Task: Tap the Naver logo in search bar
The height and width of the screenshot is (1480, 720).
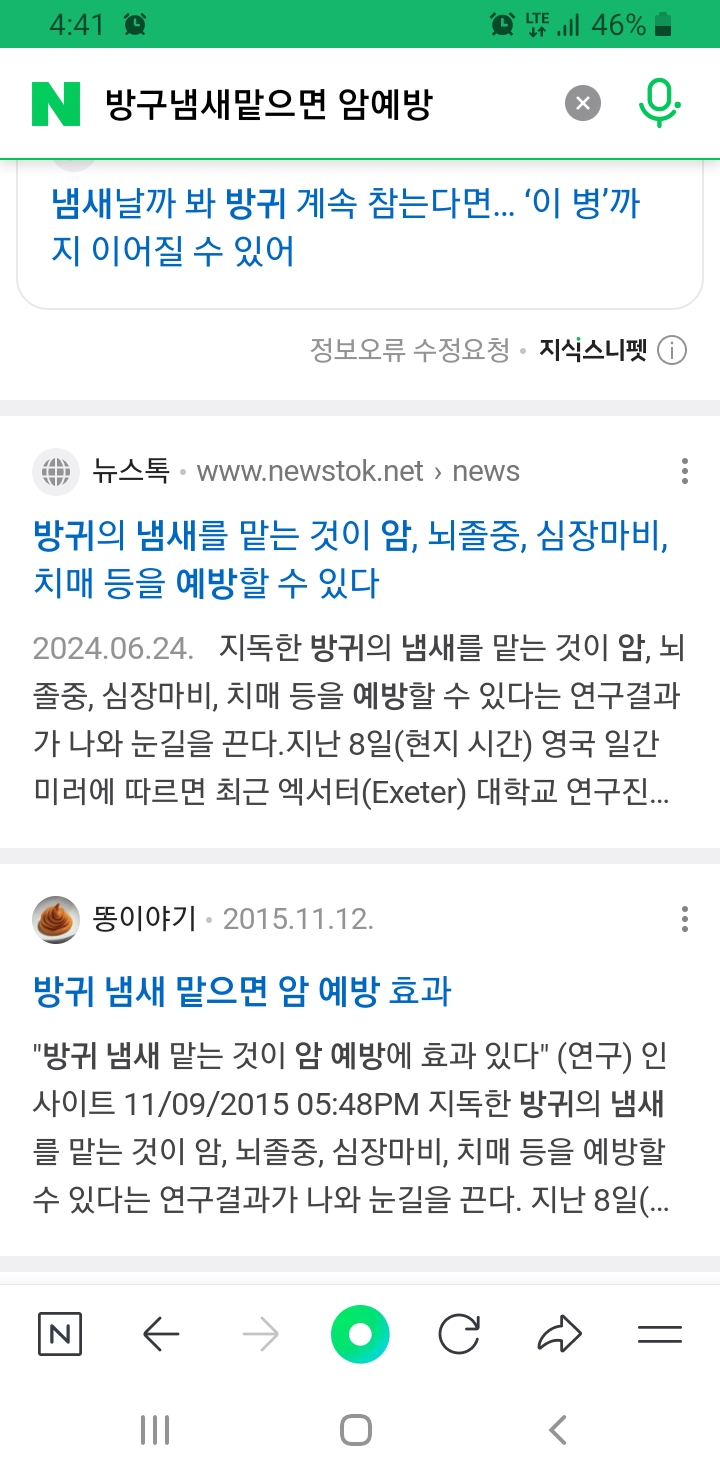Action: pos(56,104)
